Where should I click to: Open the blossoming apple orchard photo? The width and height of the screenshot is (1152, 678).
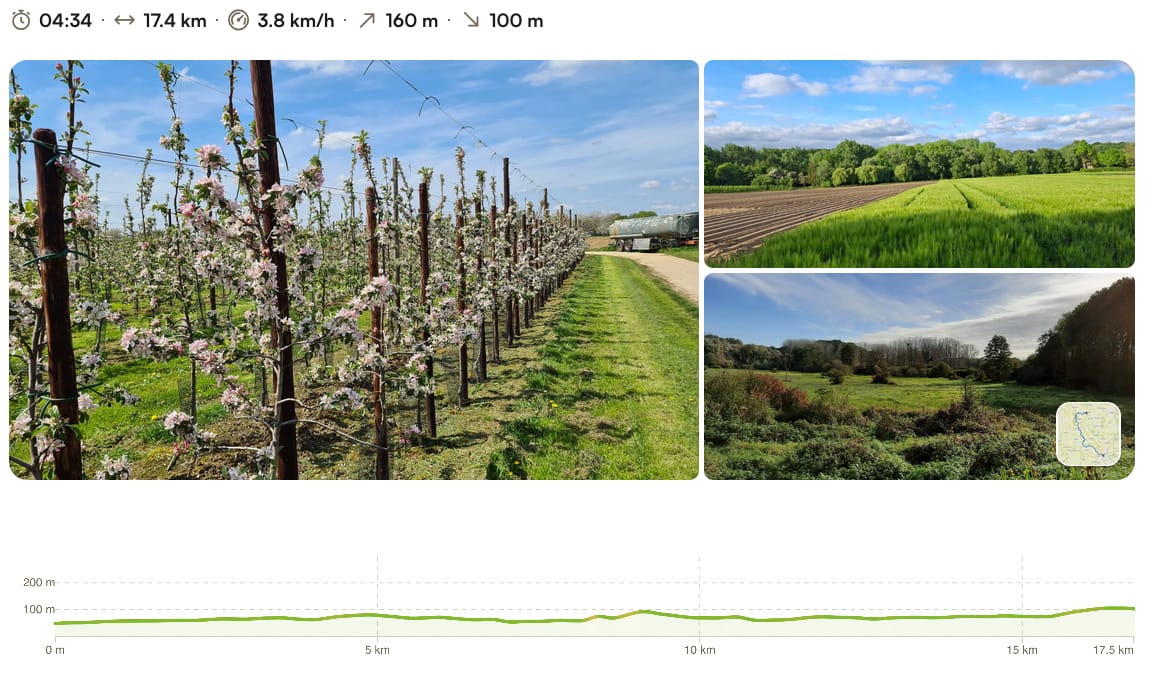(x=354, y=270)
